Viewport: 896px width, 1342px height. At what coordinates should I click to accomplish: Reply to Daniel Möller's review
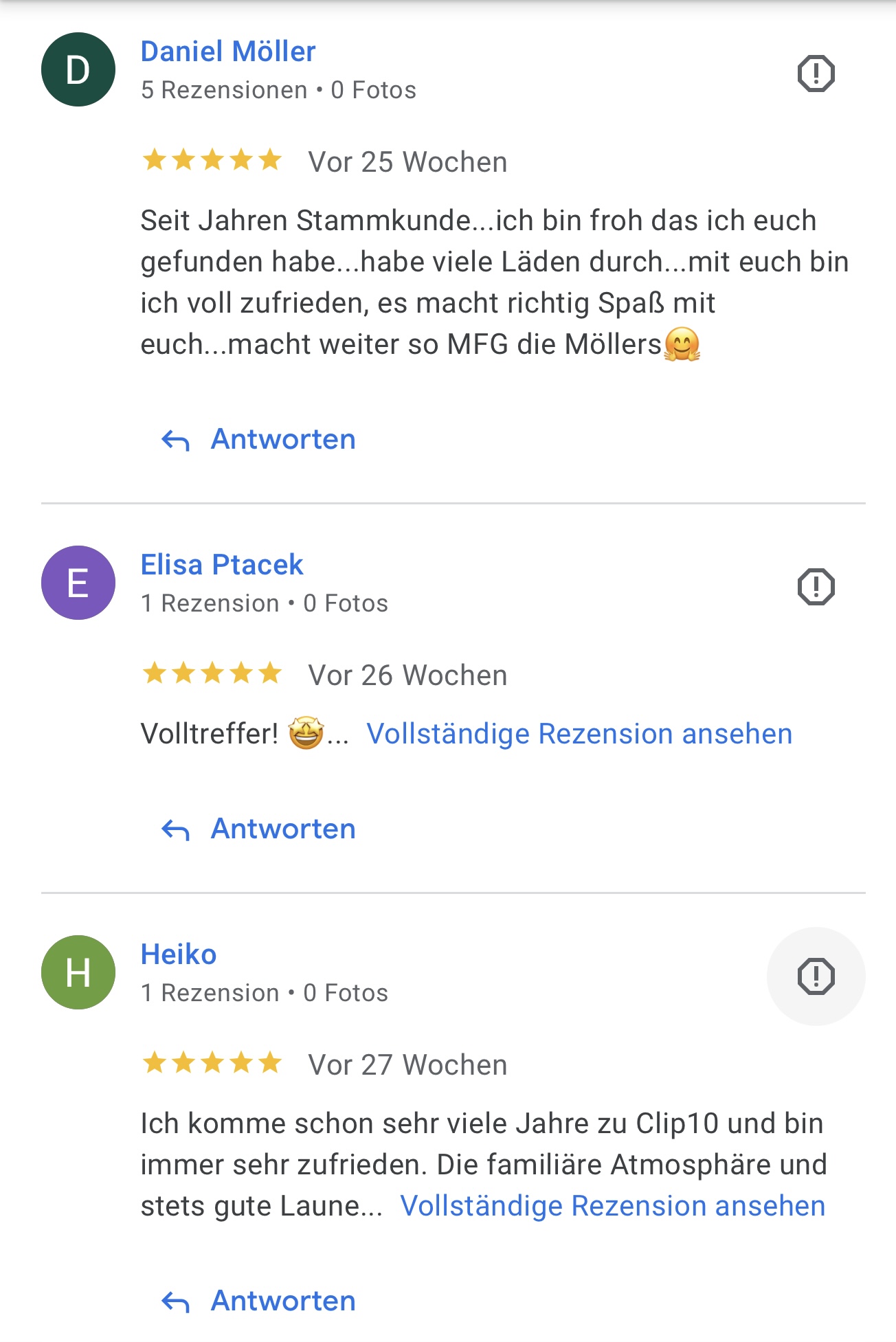259,440
